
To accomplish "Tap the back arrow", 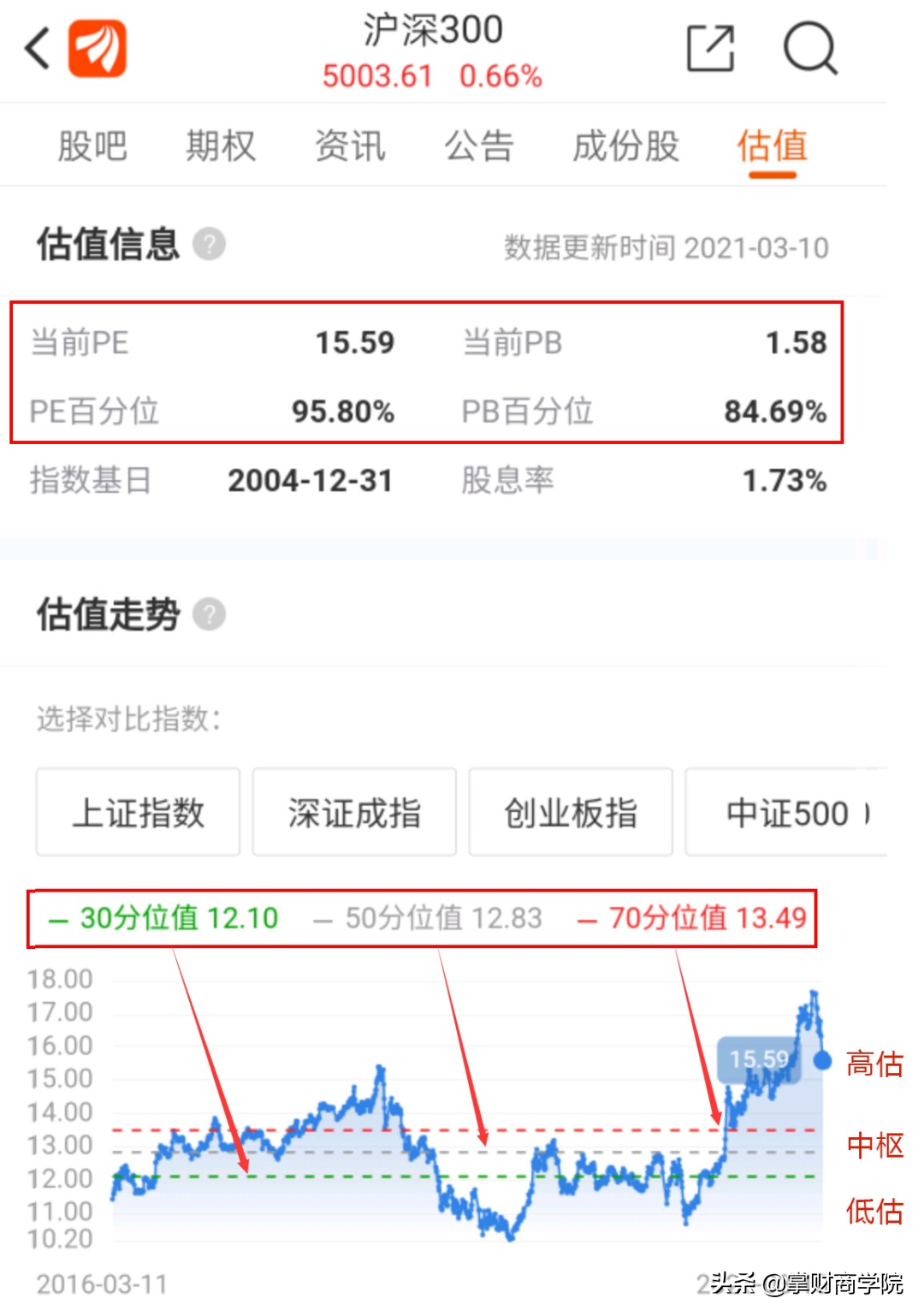I will pyautogui.click(x=36, y=49).
